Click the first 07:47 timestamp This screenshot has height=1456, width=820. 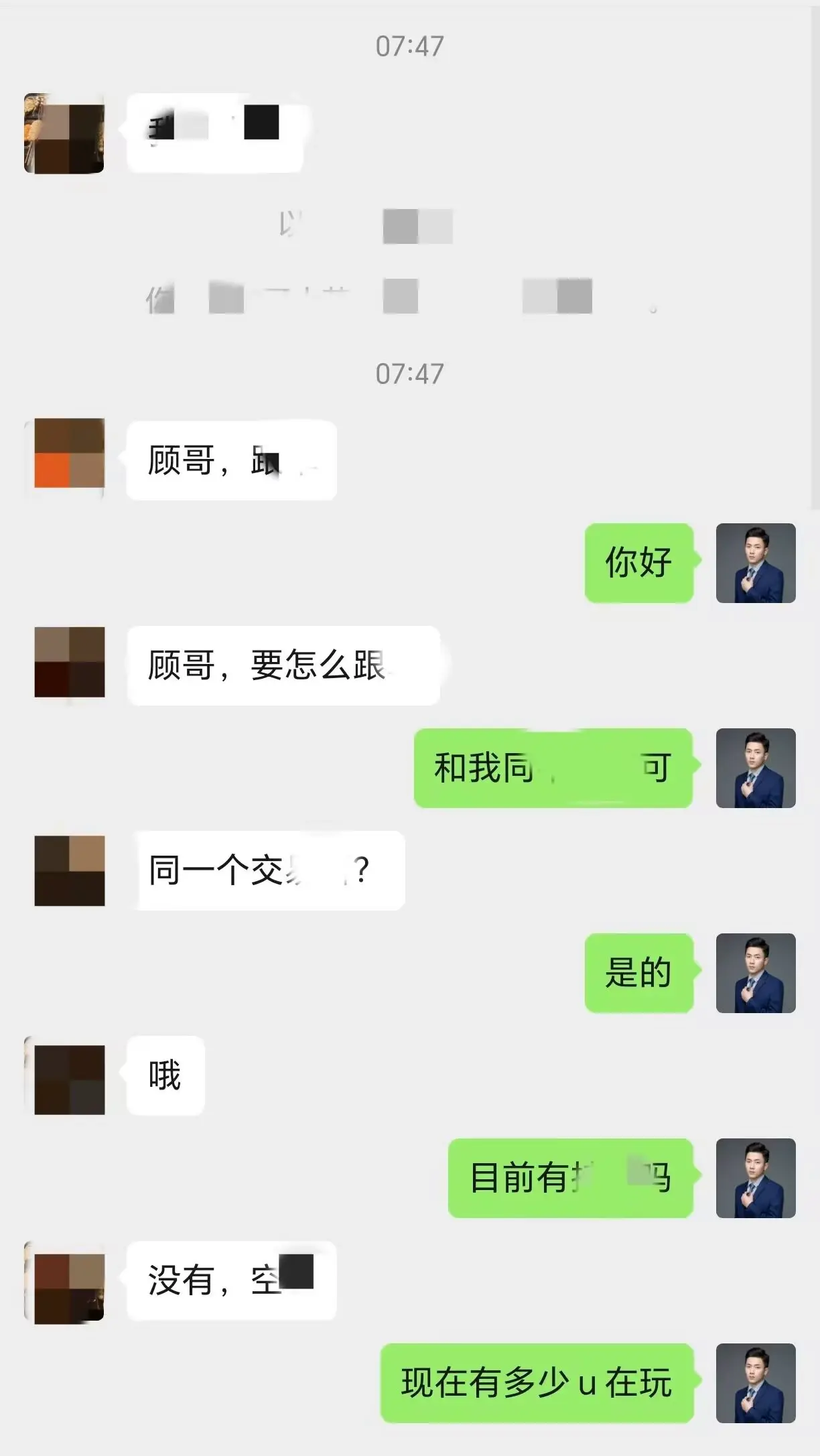[x=410, y=46]
